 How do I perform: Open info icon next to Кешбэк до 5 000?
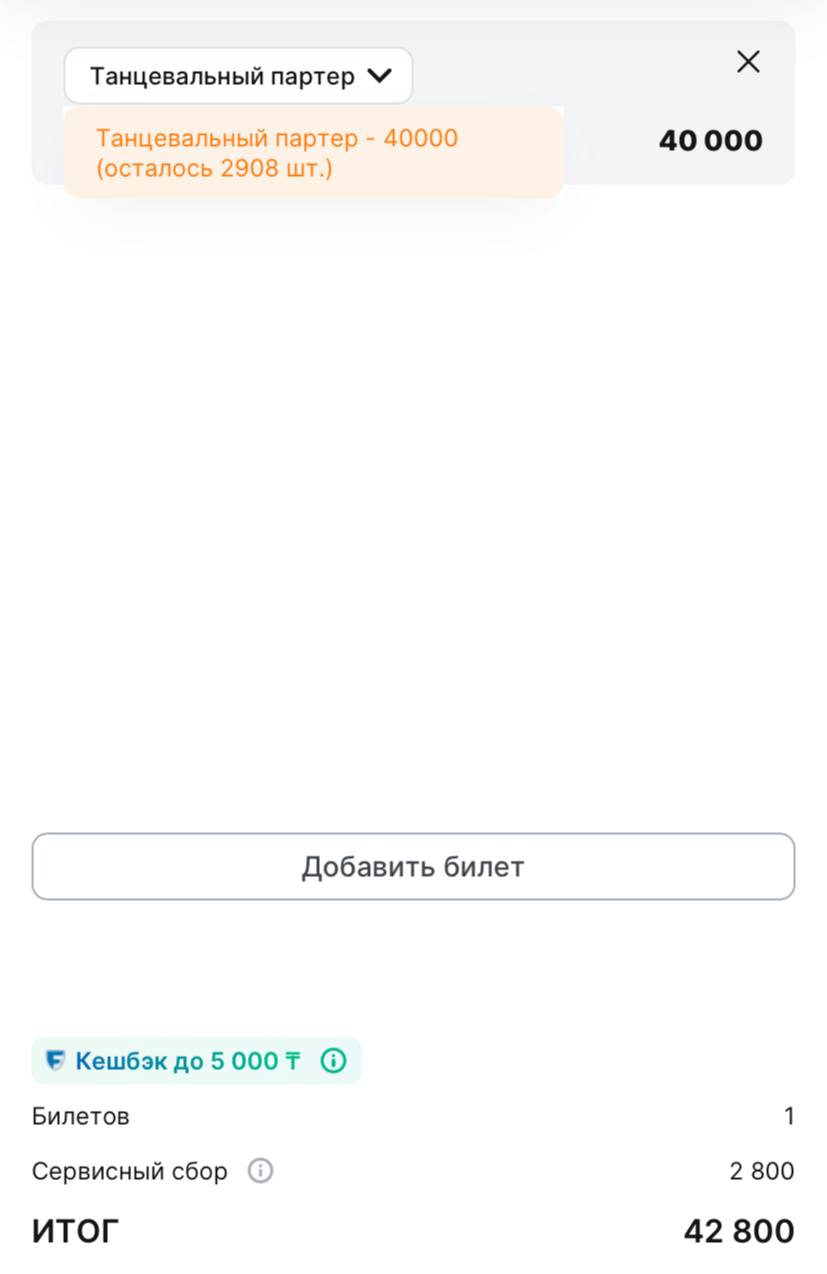[333, 1061]
